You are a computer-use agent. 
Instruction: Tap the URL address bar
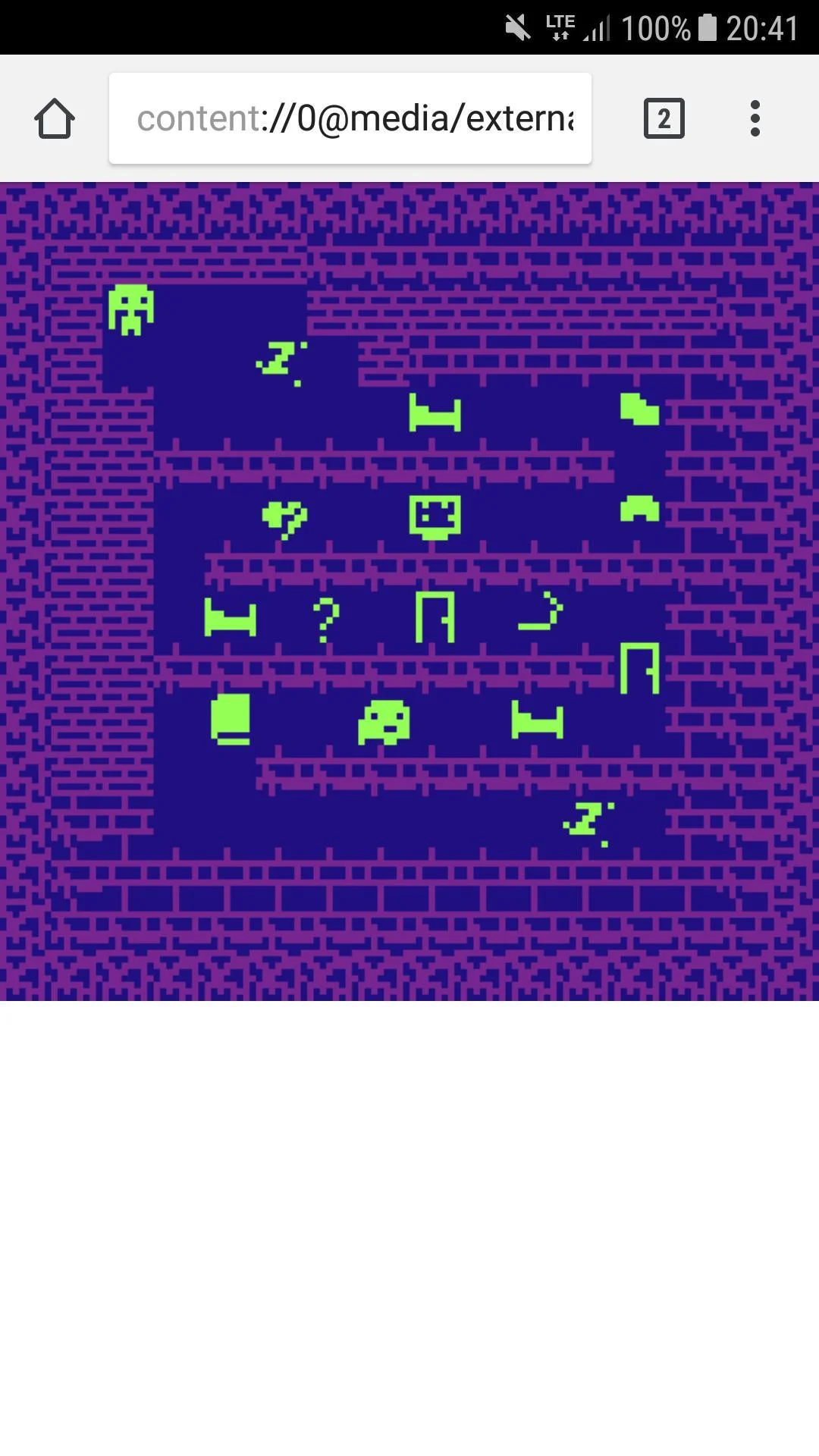350,118
